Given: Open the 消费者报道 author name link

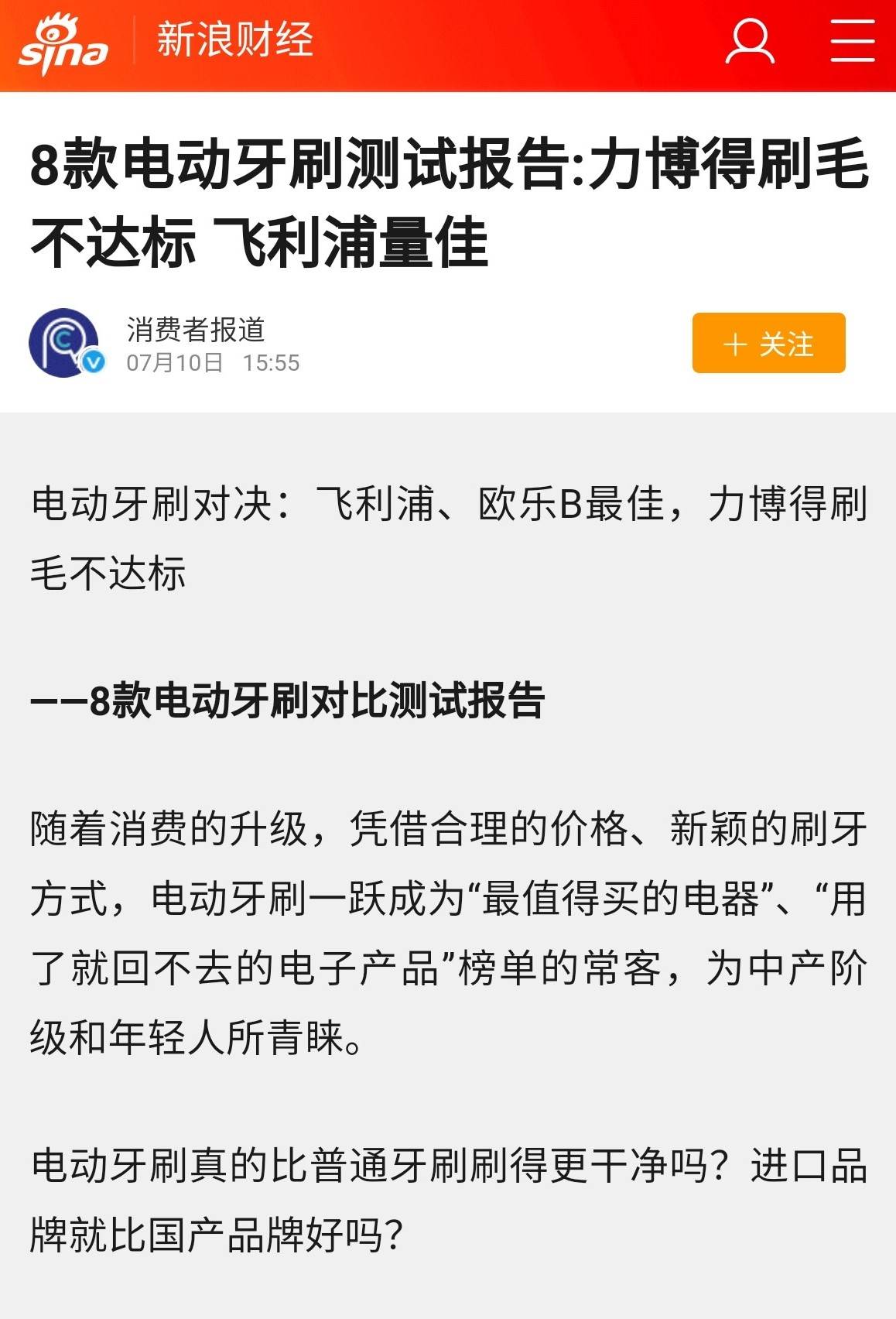Looking at the screenshot, I should 196,330.
